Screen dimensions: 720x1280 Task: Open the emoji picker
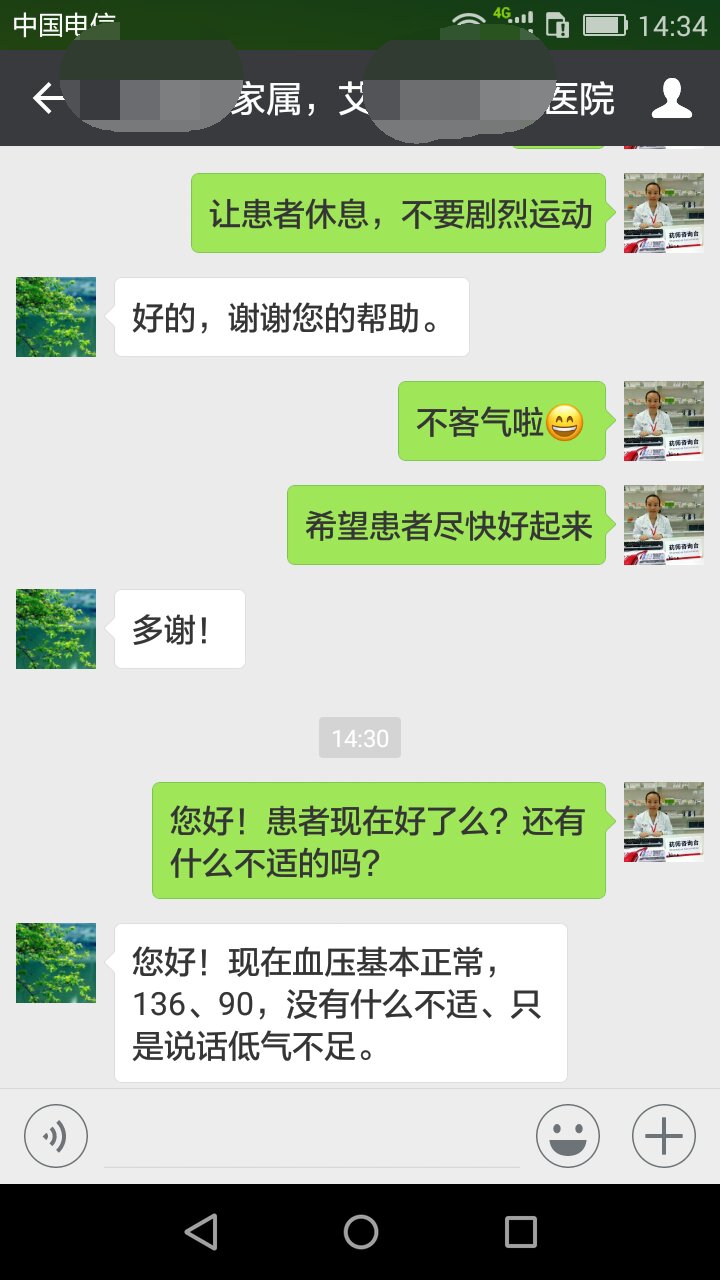[x=567, y=1136]
